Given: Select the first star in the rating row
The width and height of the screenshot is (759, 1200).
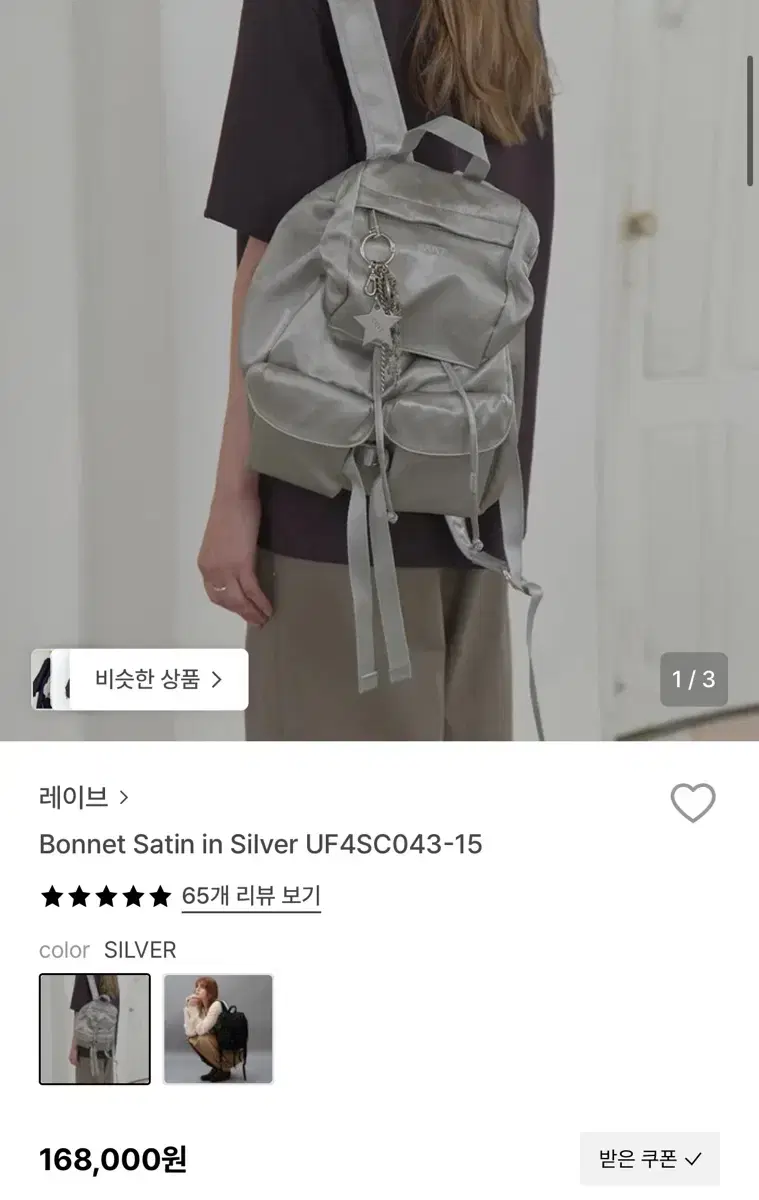Looking at the screenshot, I should tap(51, 896).
